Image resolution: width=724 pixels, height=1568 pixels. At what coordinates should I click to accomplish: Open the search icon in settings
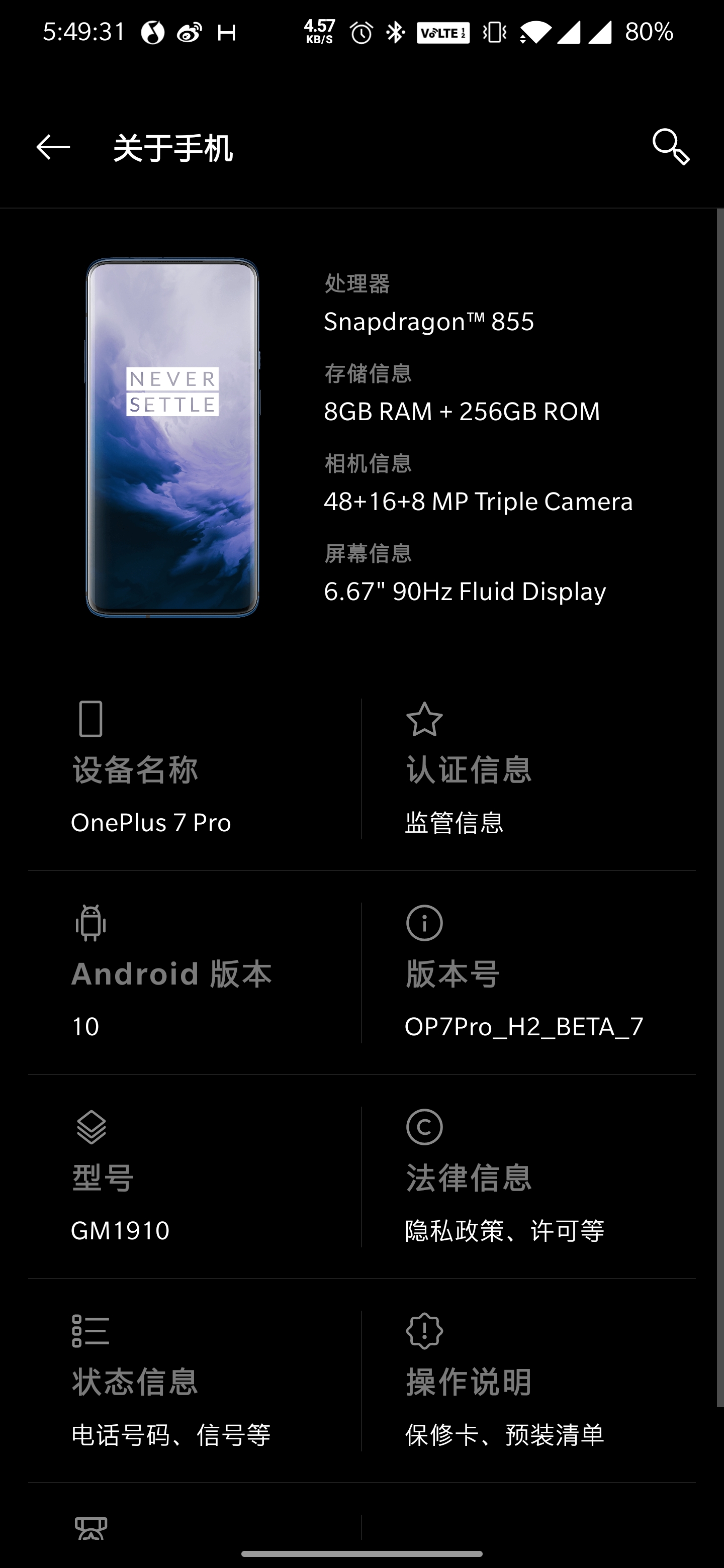pyautogui.click(x=671, y=147)
